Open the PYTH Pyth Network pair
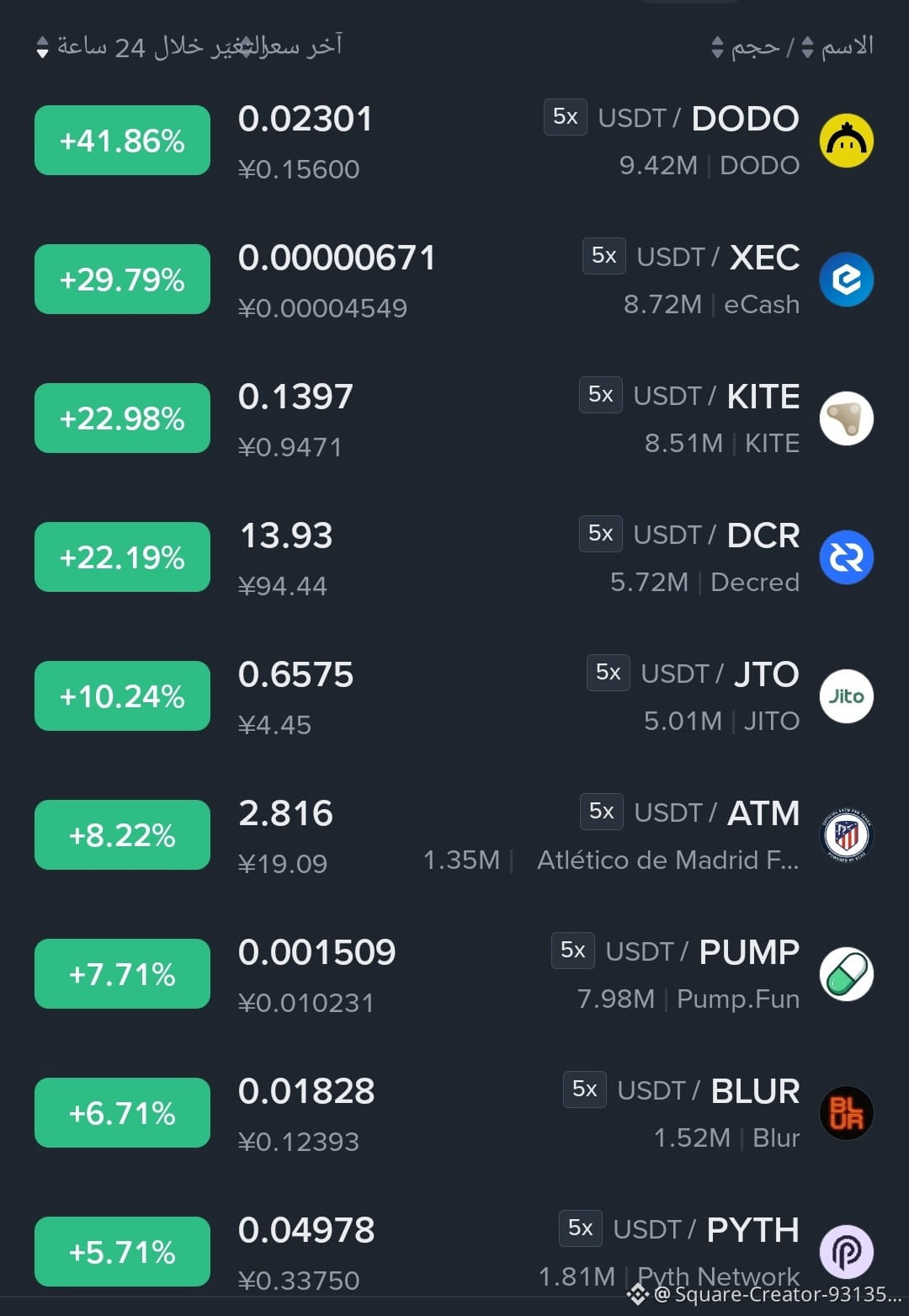The height and width of the screenshot is (1316, 909). pos(454,1252)
